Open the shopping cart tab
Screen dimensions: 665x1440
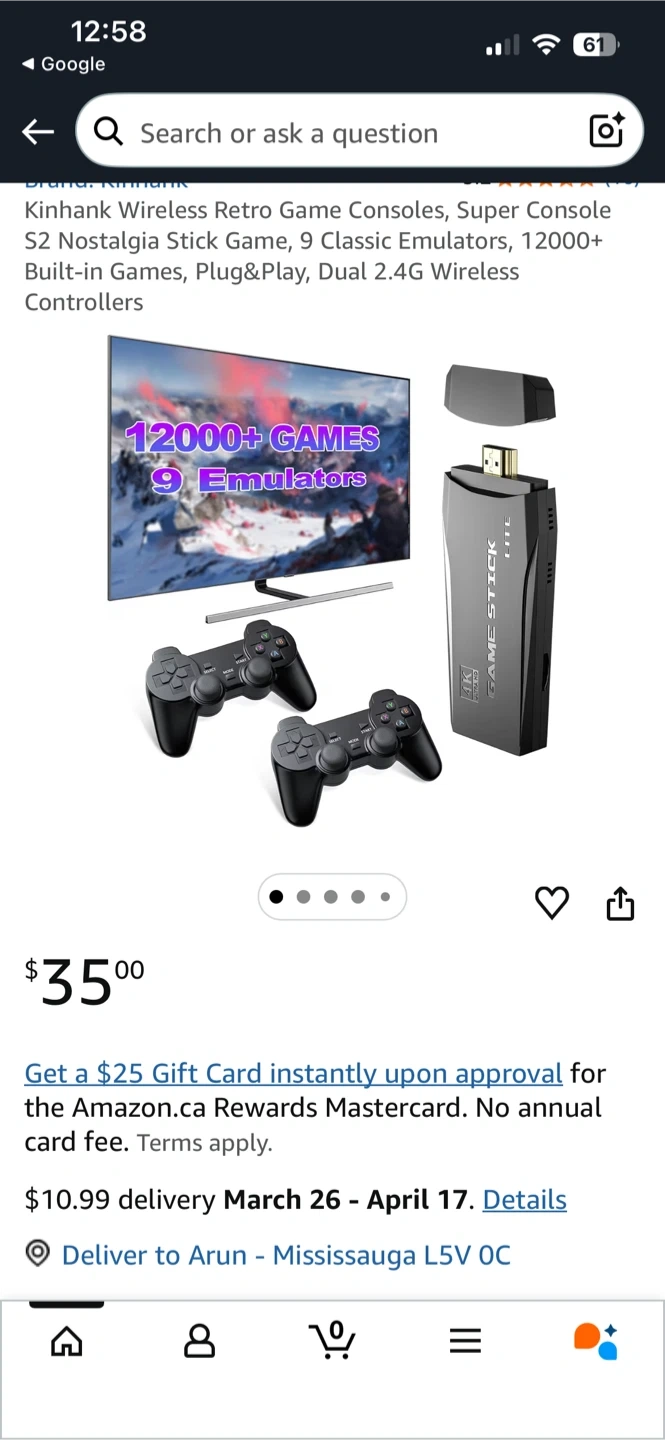pyautogui.click(x=332, y=1340)
